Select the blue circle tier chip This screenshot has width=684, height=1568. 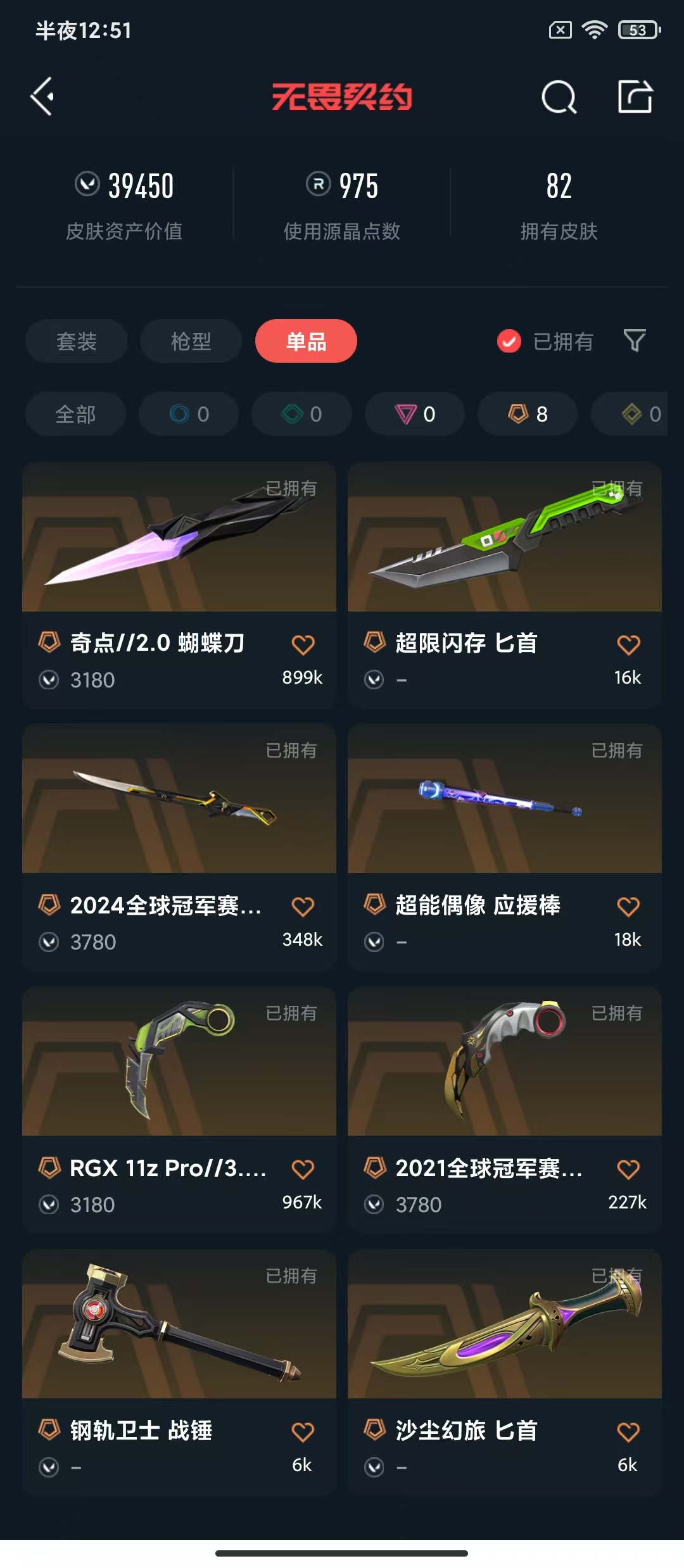(189, 414)
